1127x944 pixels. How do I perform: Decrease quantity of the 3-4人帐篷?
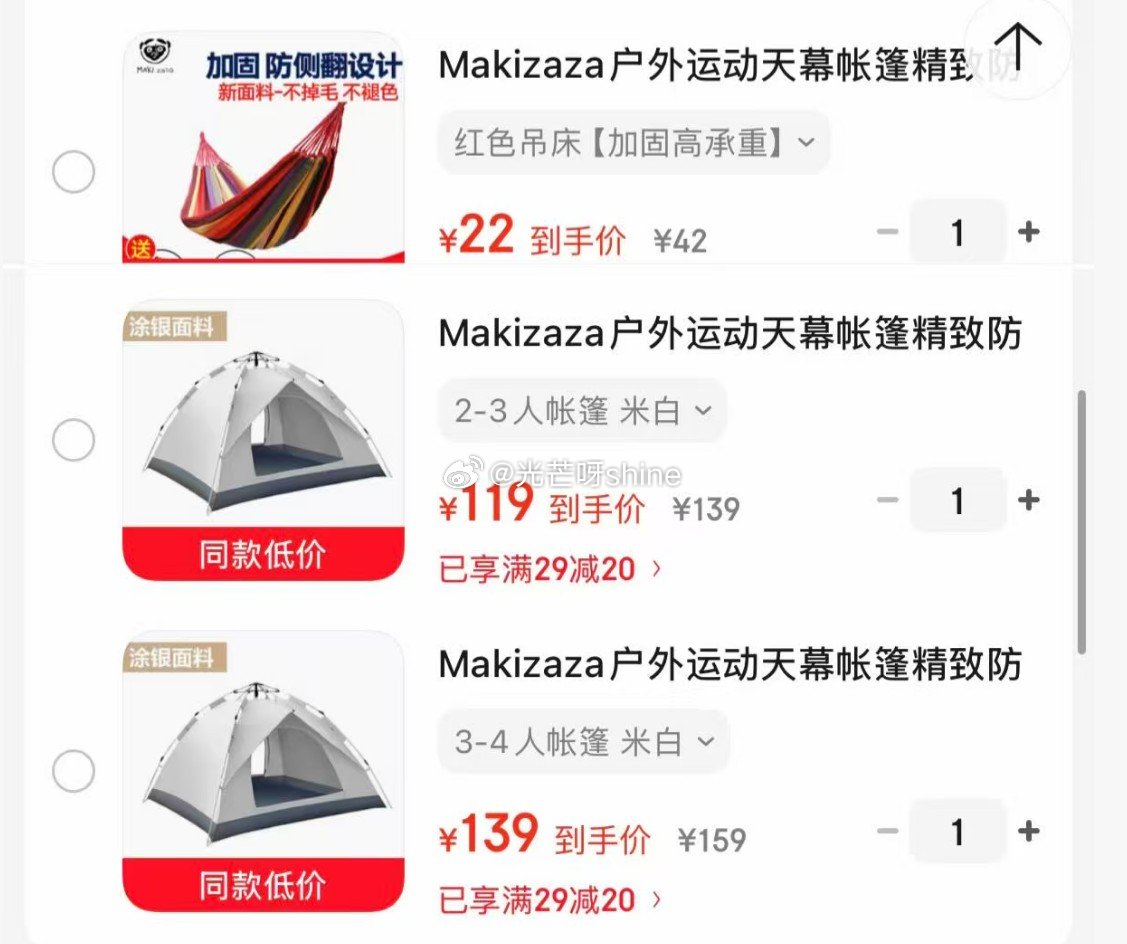click(x=888, y=831)
